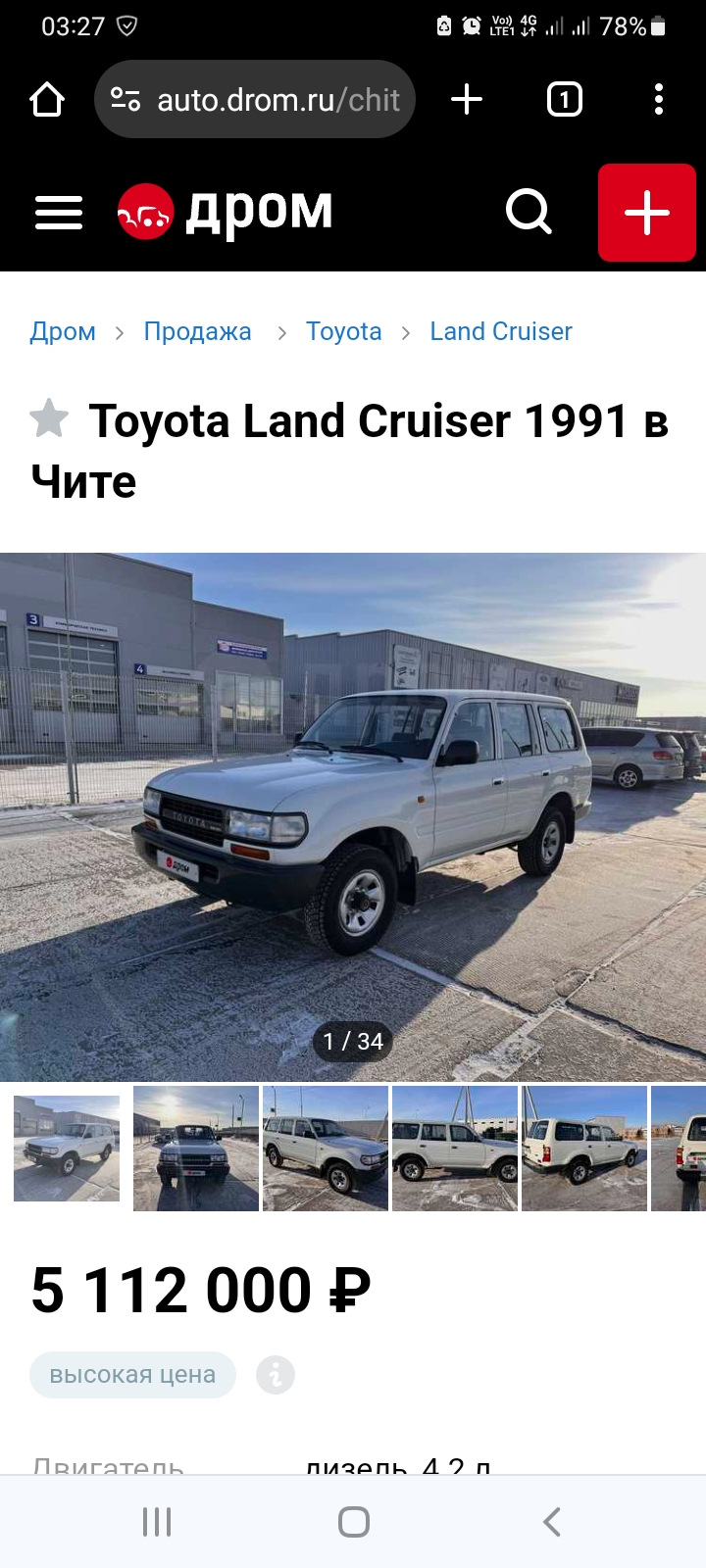Open the Drom hamburger menu
Image resolution: width=706 pixels, height=1568 pixels.
[x=59, y=212]
